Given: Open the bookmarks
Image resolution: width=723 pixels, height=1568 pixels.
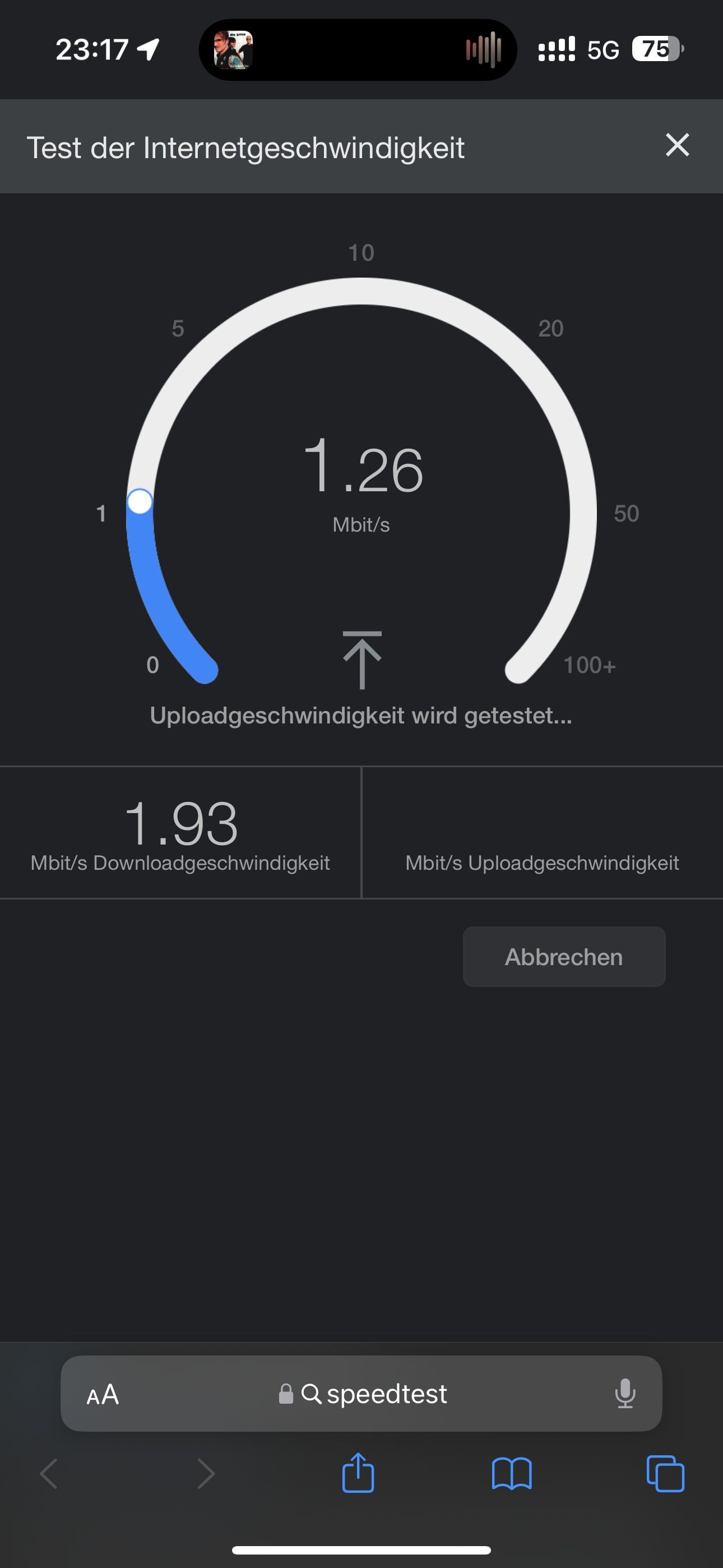Looking at the screenshot, I should (x=512, y=1474).
